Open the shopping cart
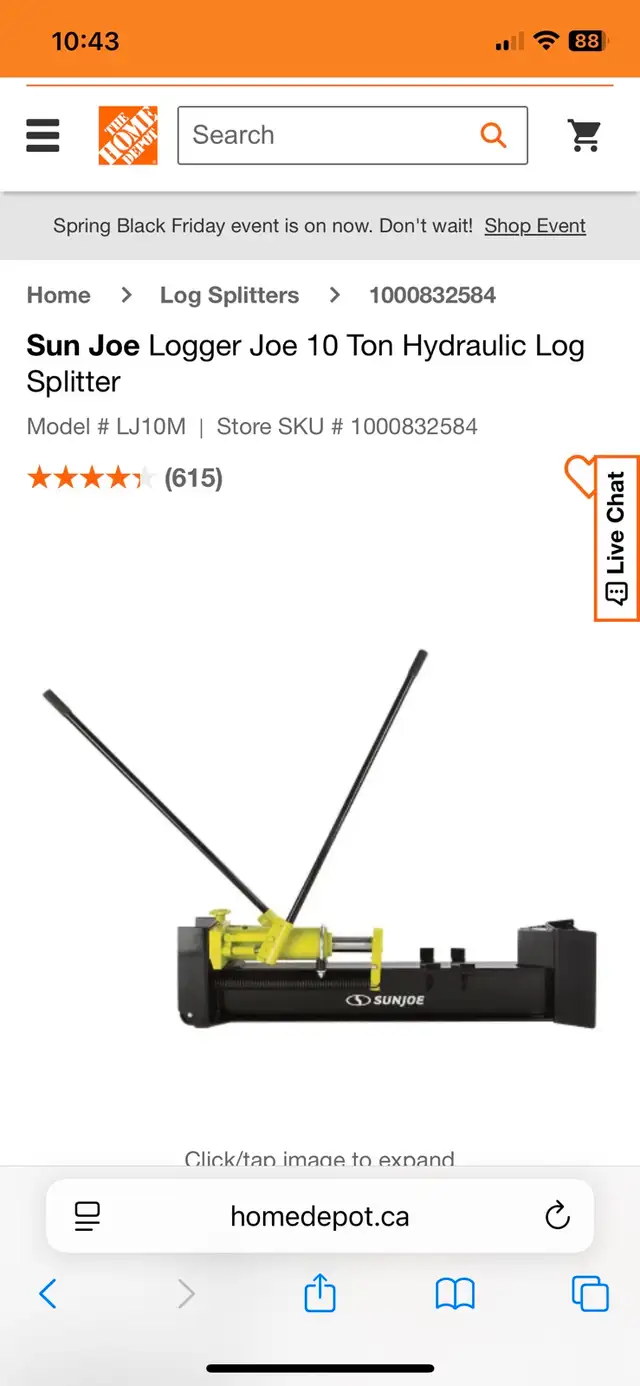The width and height of the screenshot is (640, 1386). pyautogui.click(x=584, y=135)
